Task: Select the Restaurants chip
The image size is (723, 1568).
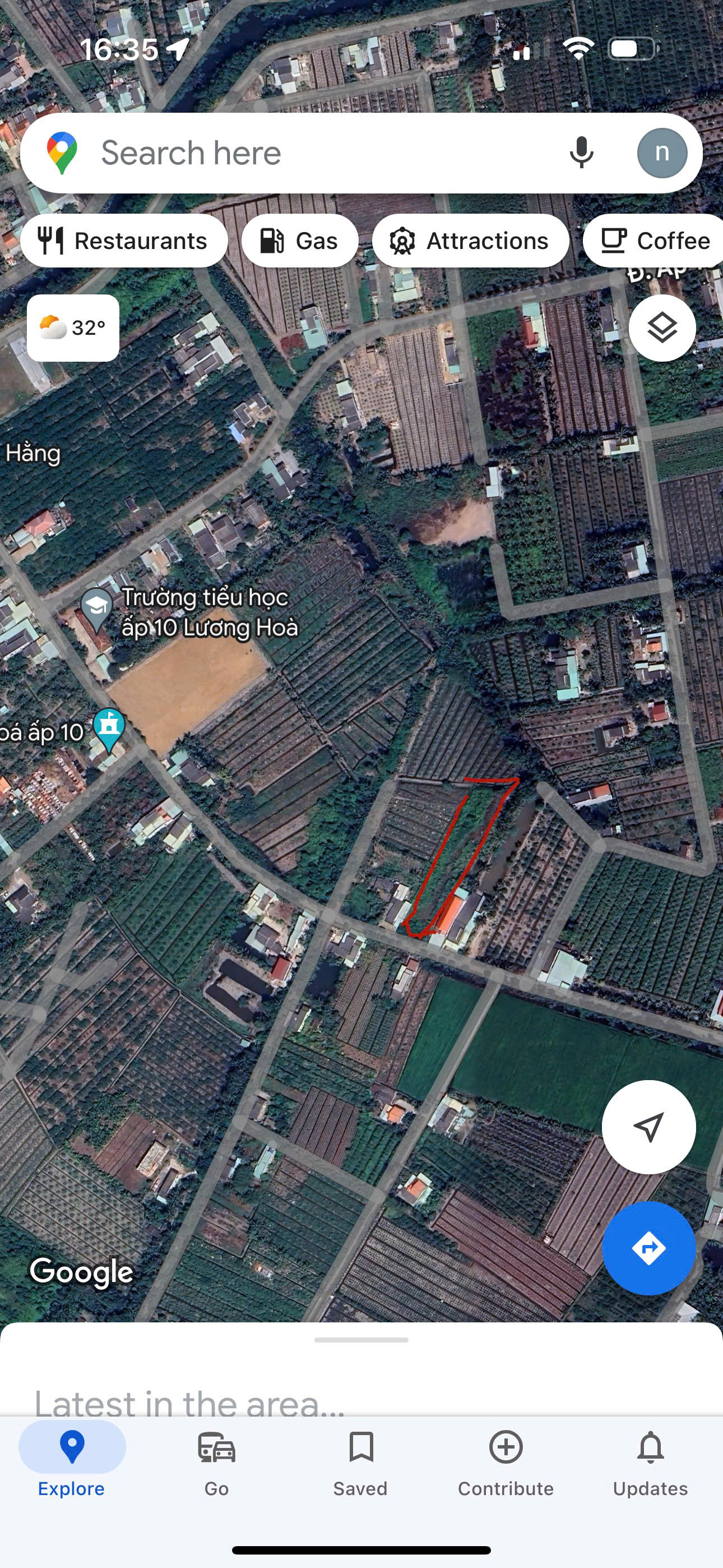Action: click(x=124, y=241)
